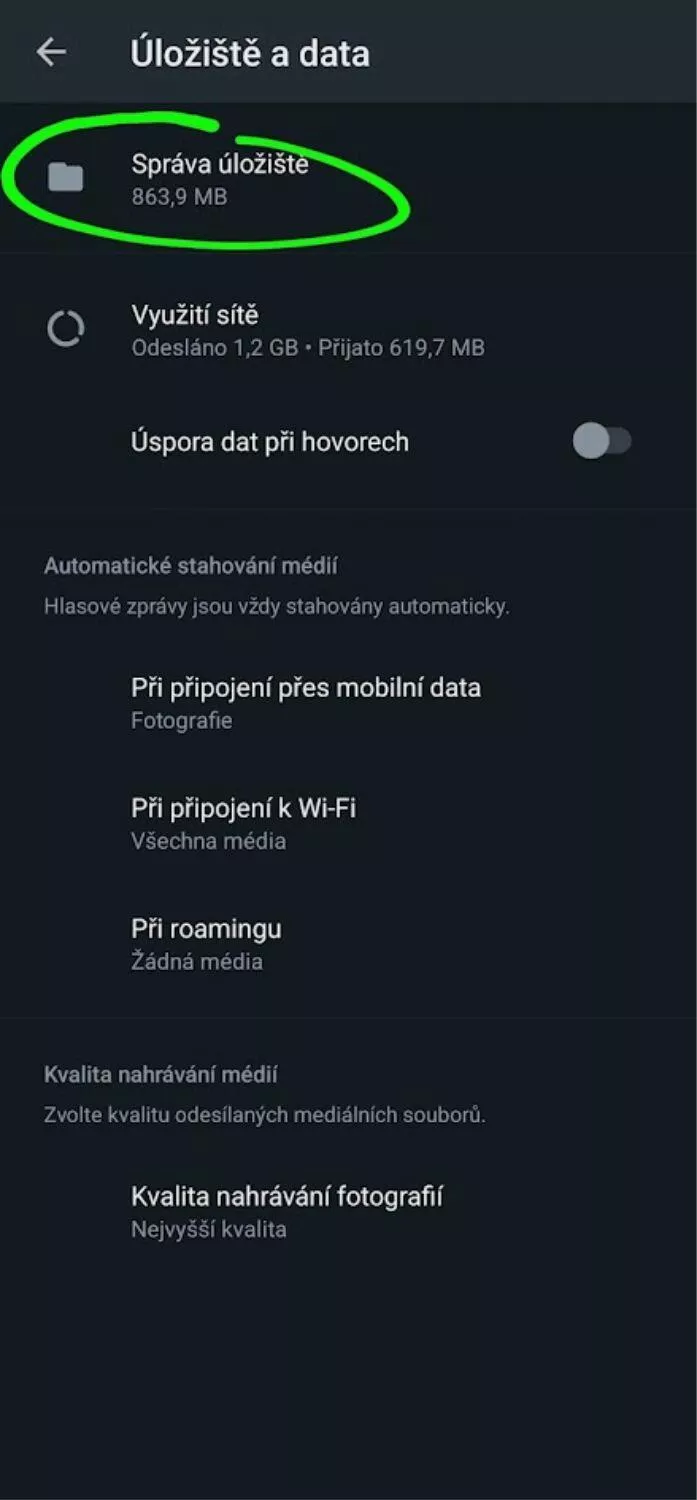Open Při roamingu download settings
The width and height of the screenshot is (697, 1500).
348,944
